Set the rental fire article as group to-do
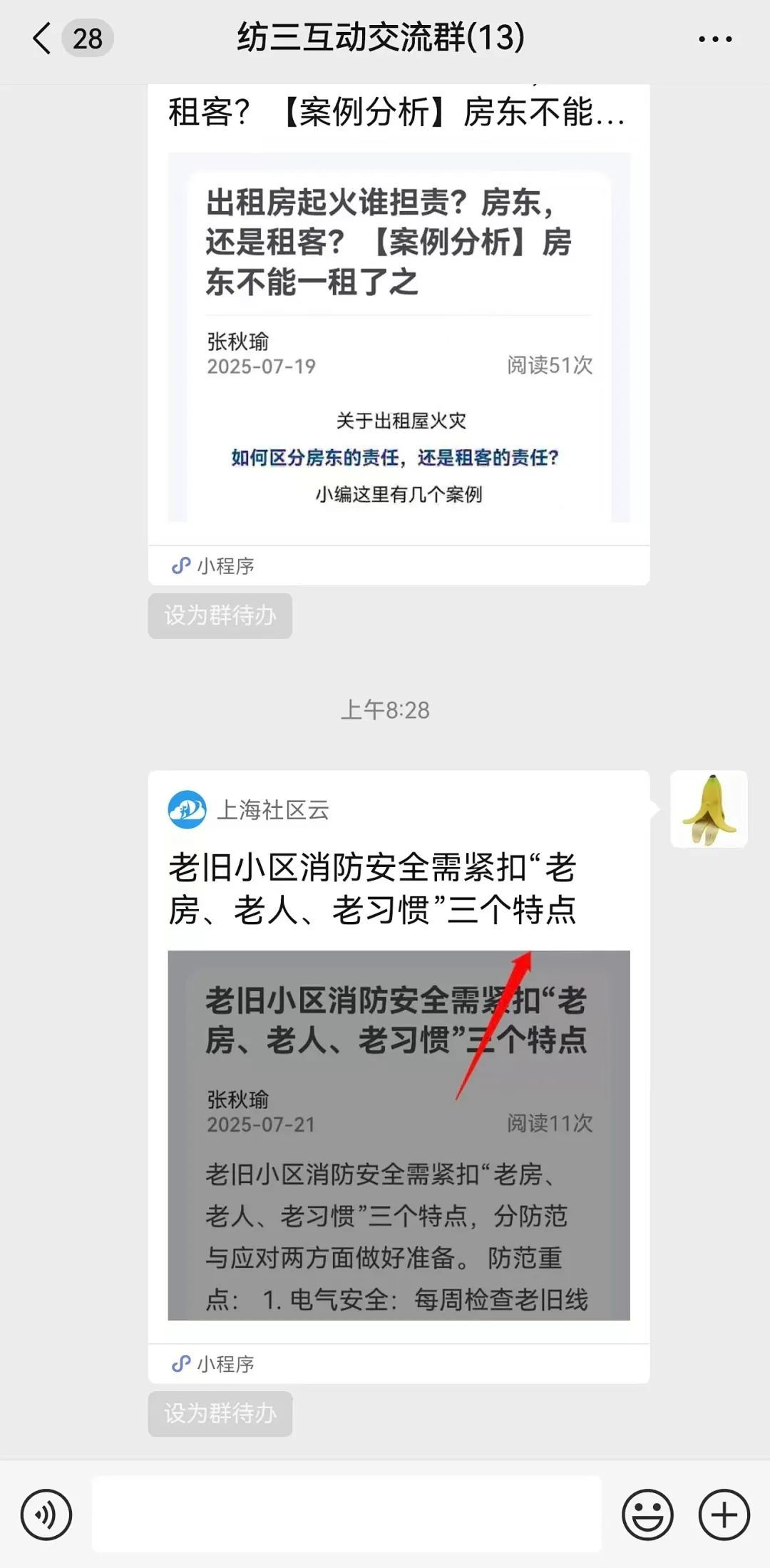 [x=220, y=615]
